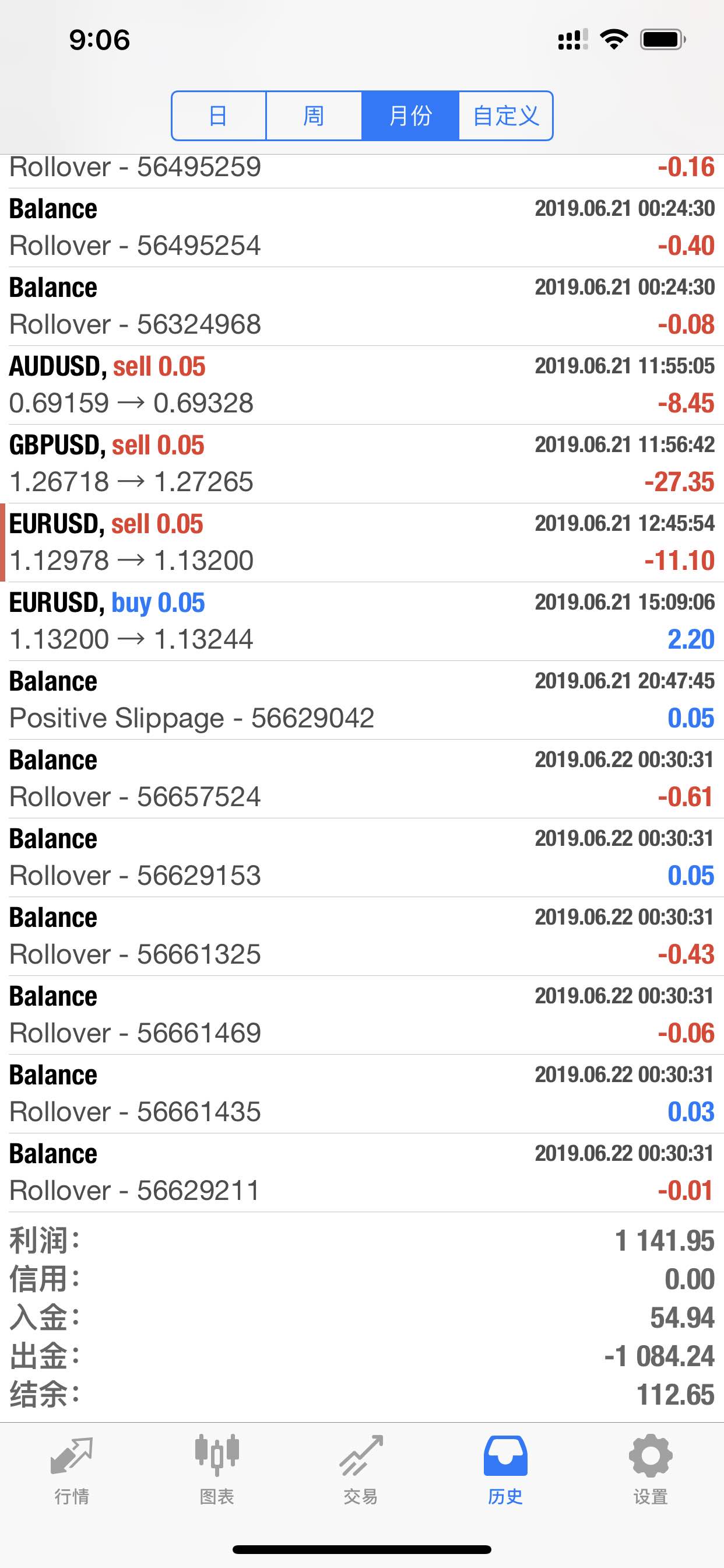Switch to the 日 (day) period
The image size is (724, 1568).
219,116
